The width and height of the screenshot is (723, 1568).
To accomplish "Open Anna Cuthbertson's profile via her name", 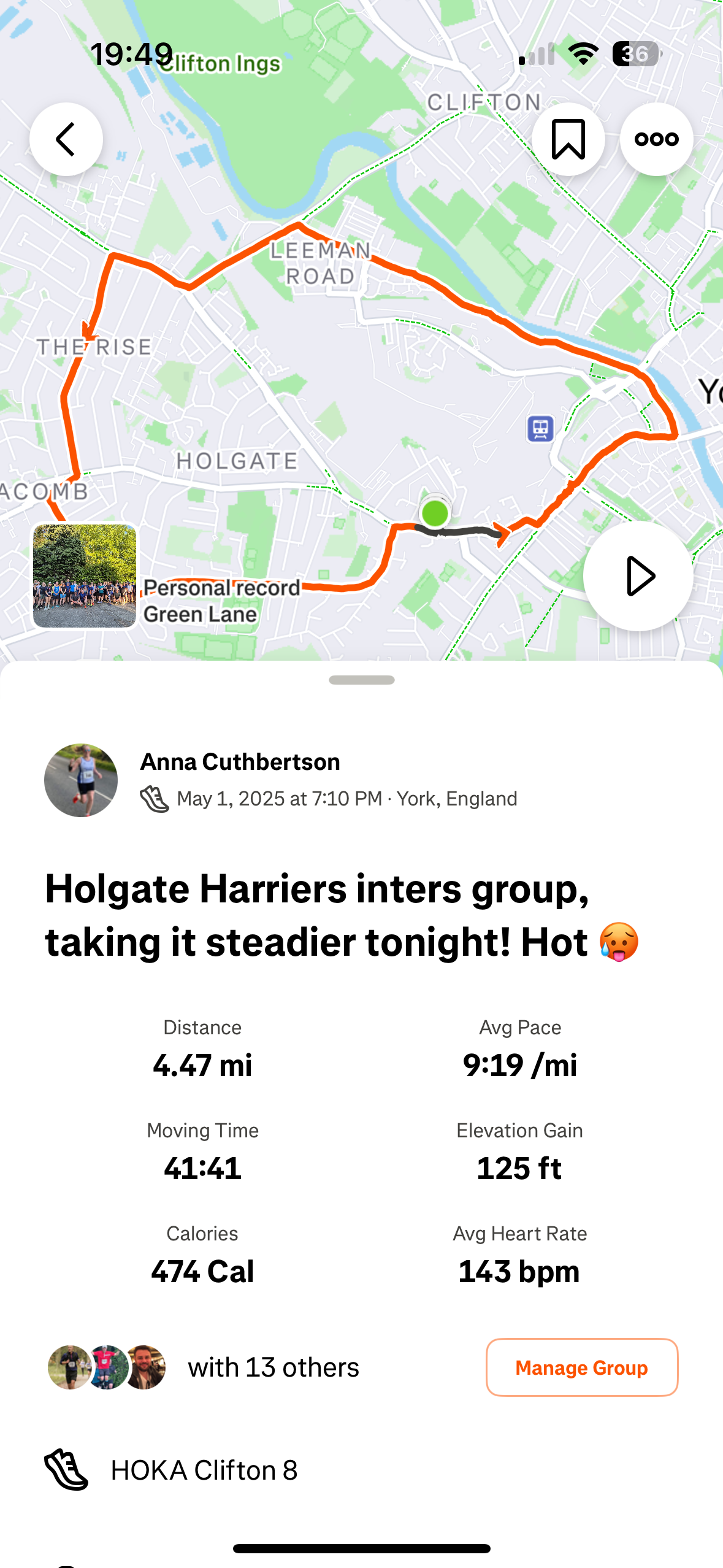I will coord(240,761).
